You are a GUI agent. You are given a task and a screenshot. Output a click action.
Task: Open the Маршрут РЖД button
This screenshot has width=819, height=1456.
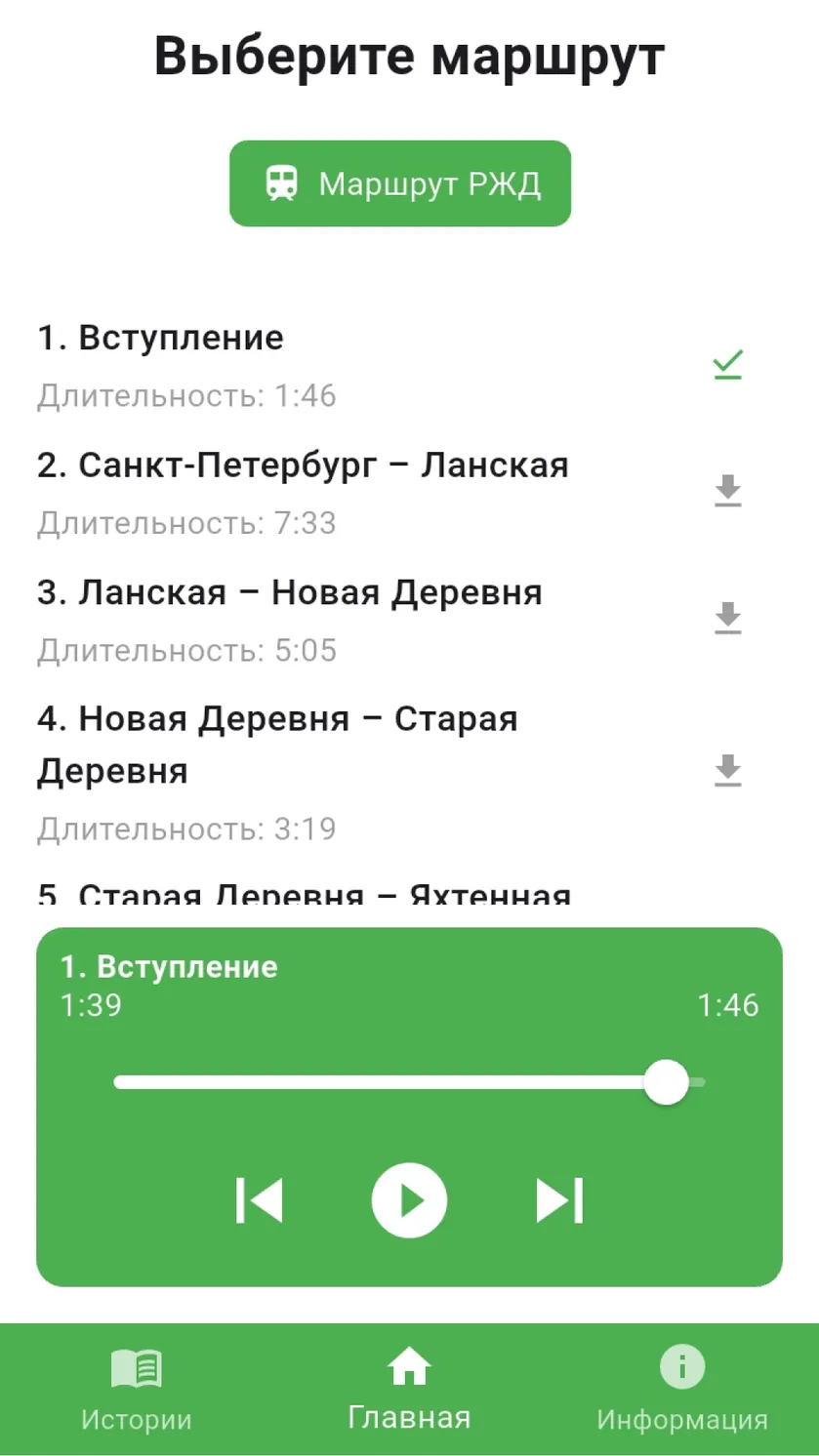400,183
